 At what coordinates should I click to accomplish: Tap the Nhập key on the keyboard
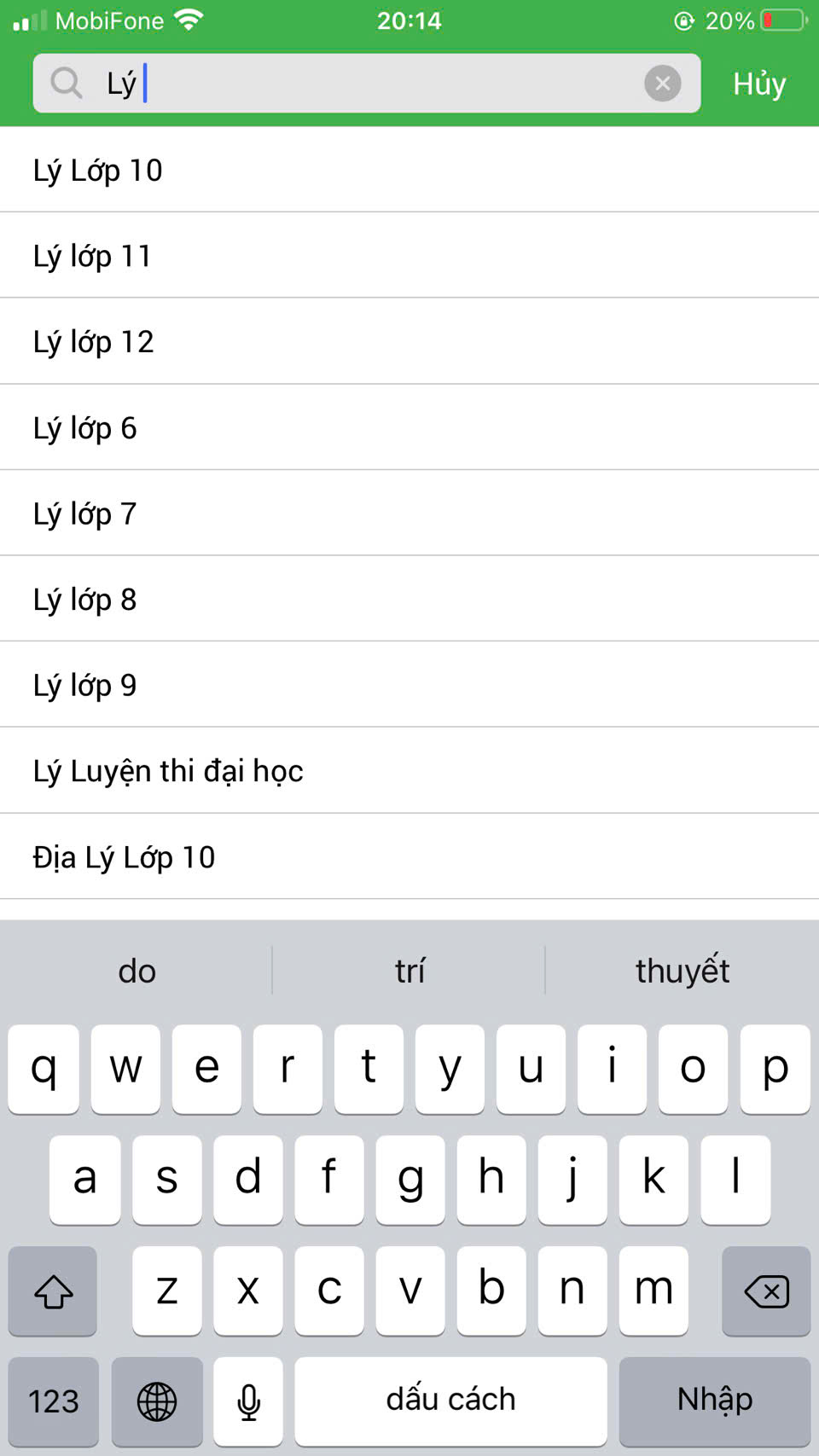point(714,1400)
